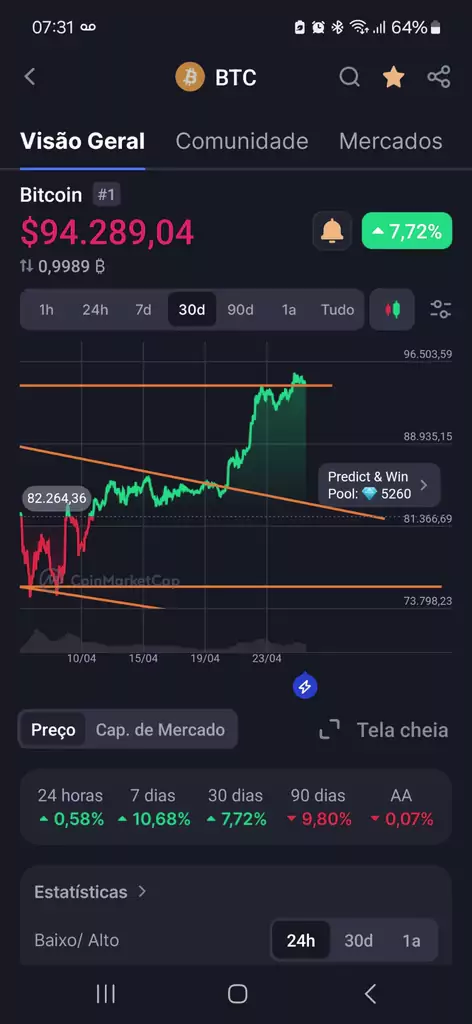Open Tela cheia fullscreen chart

(x=383, y=729)
